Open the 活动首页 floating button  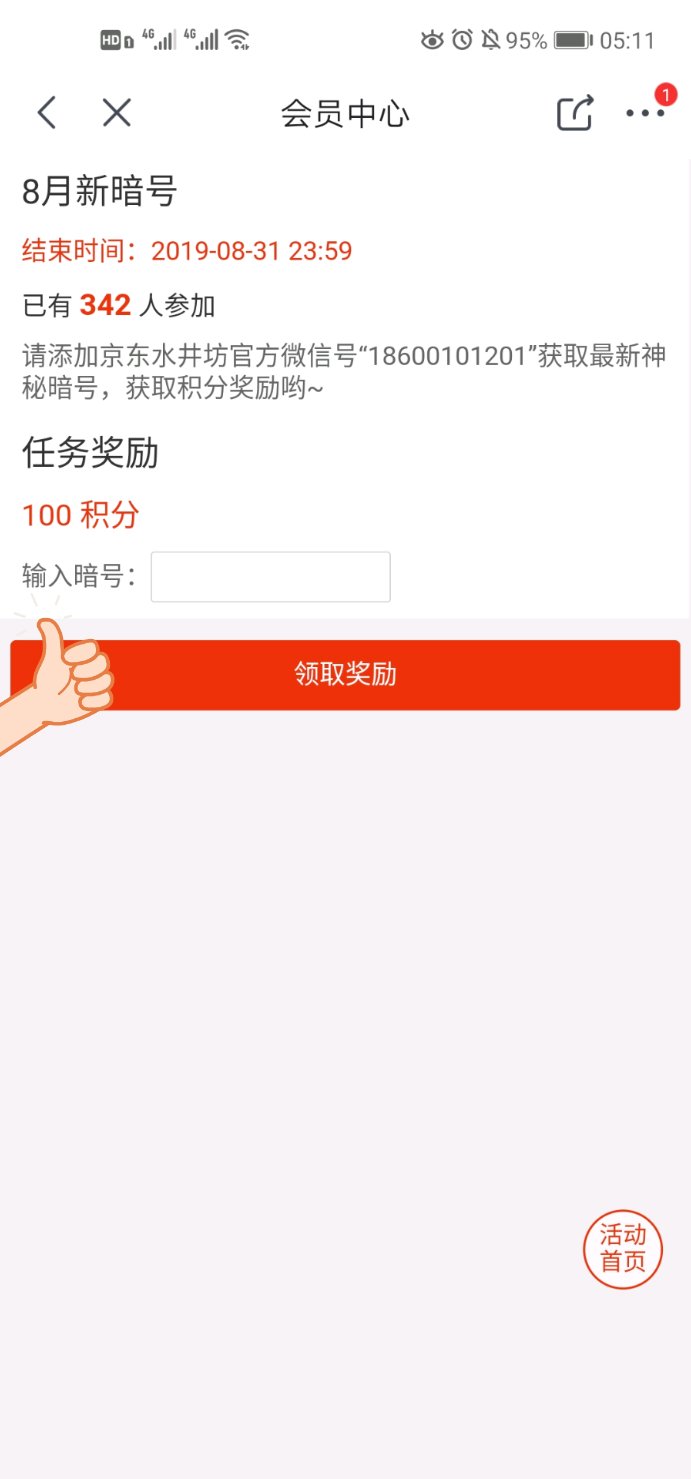coord(623,1249)
